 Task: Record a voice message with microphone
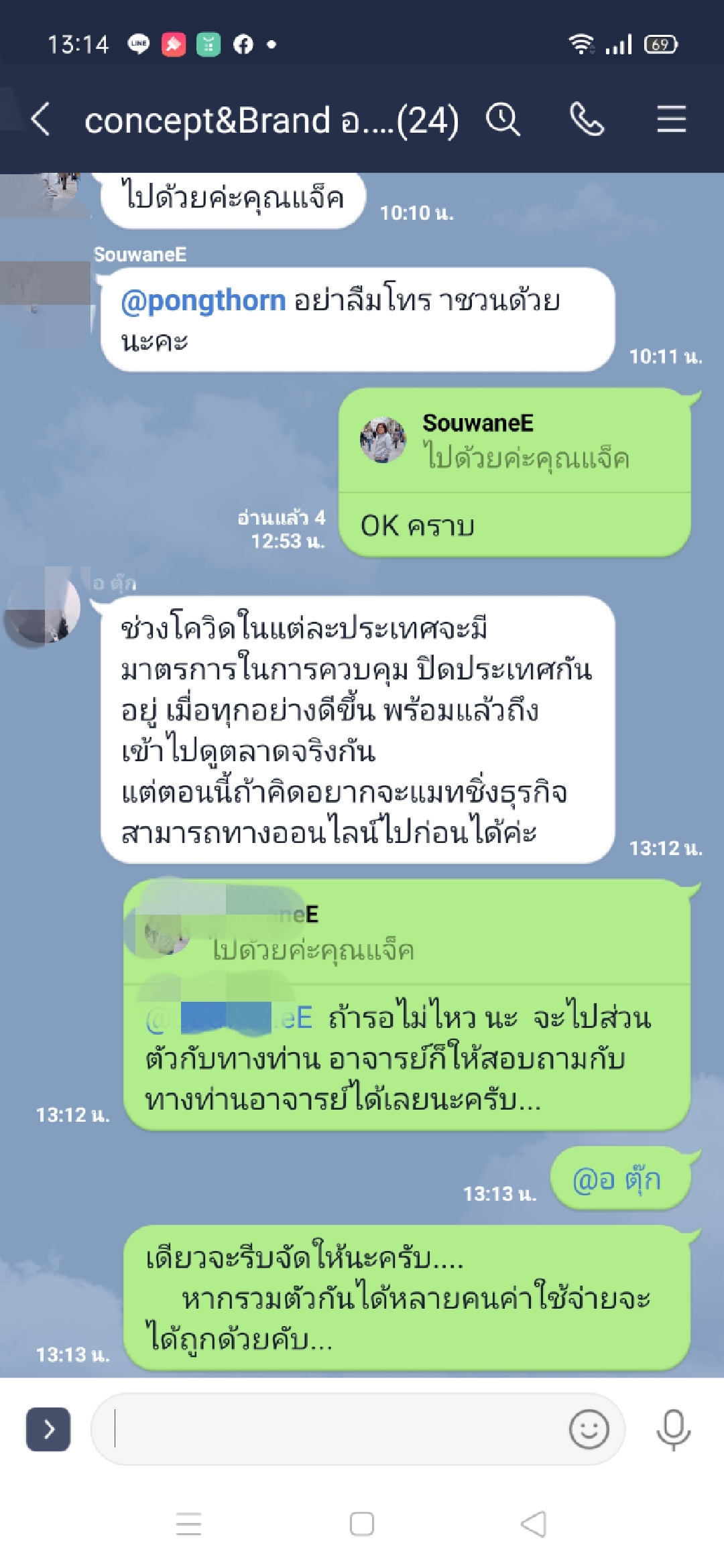pyautogui.click(x=673, y=1429)
